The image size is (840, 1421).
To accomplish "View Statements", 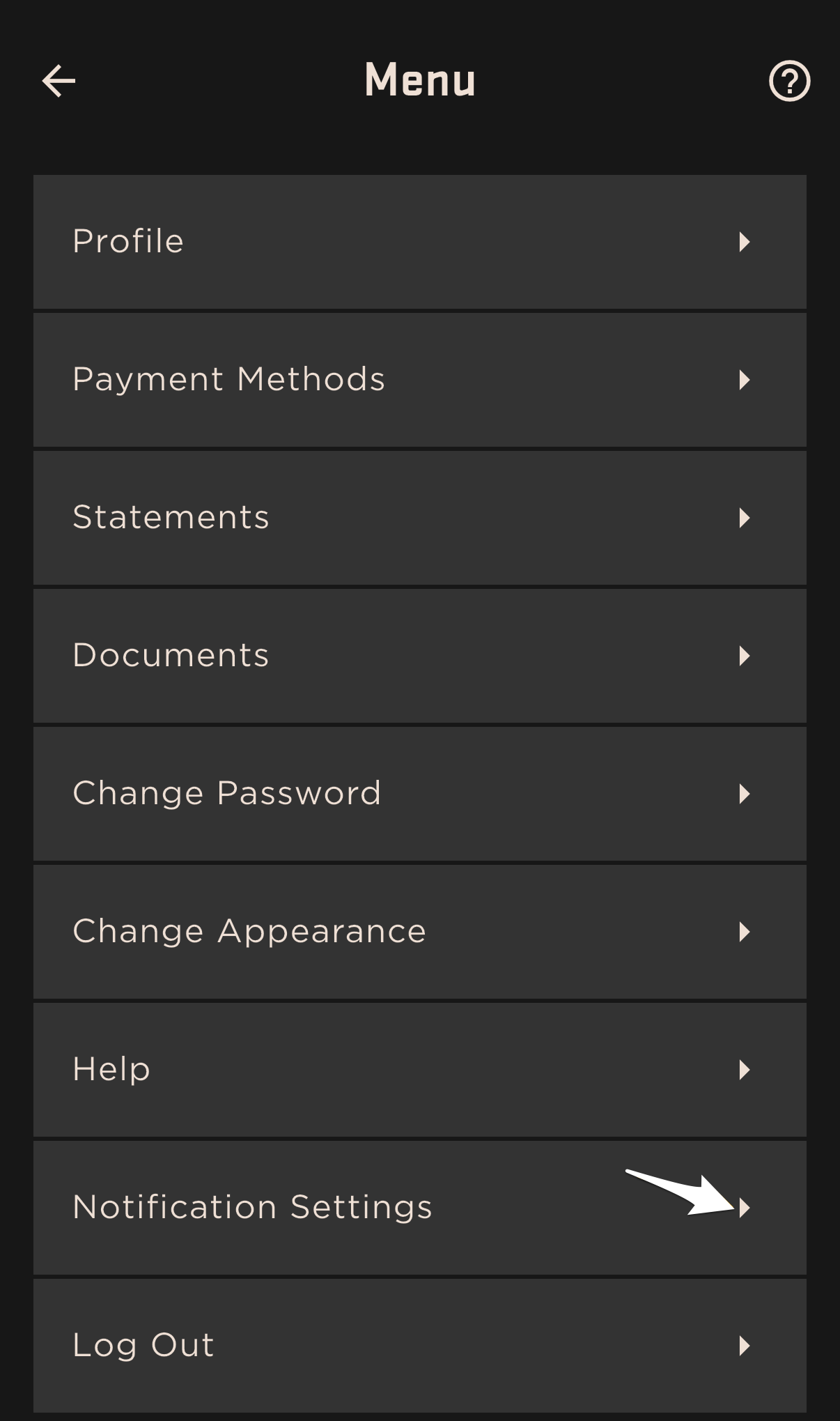I will 420,518.
